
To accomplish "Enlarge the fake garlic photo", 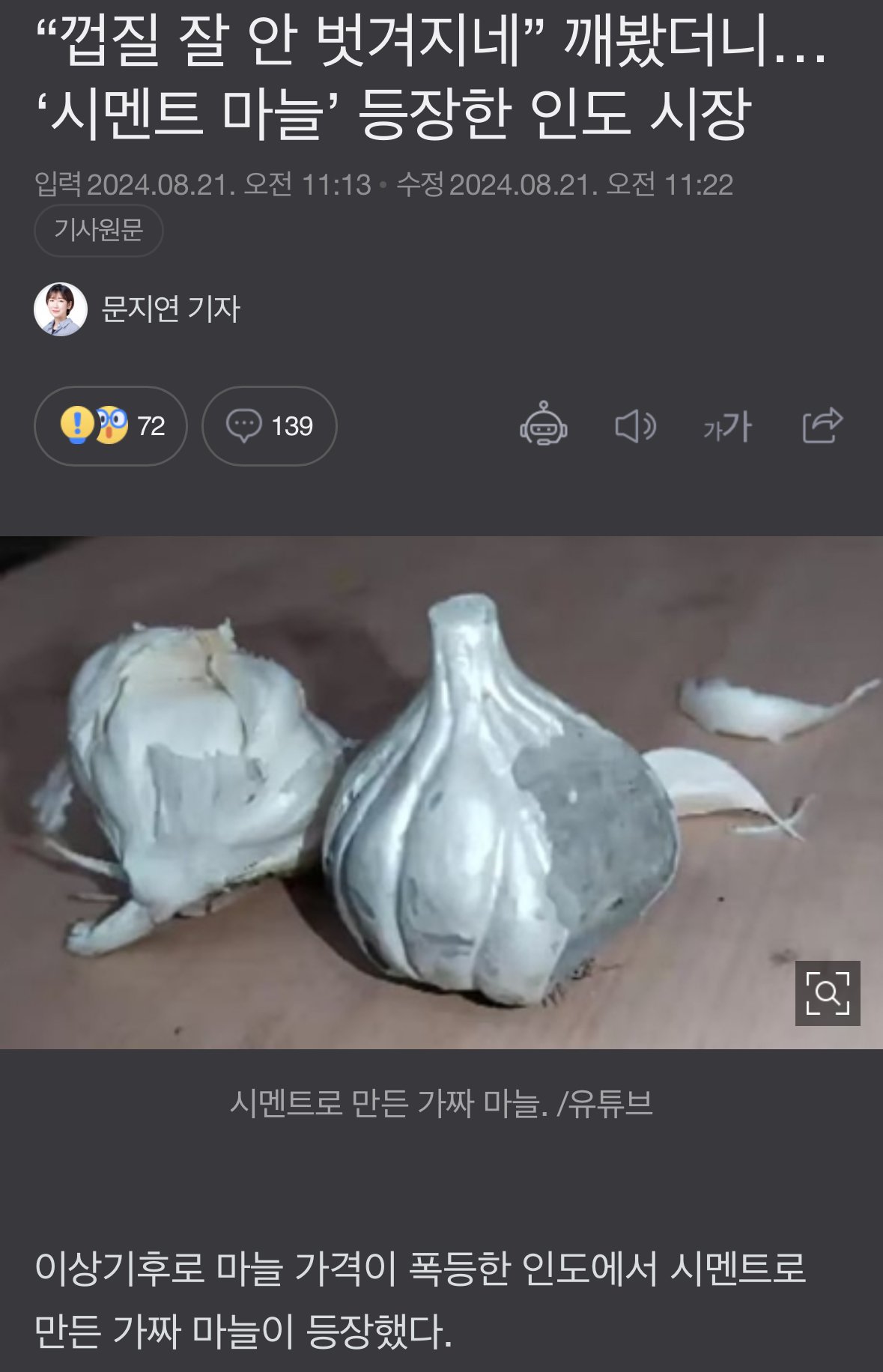I will pos(827,993).
